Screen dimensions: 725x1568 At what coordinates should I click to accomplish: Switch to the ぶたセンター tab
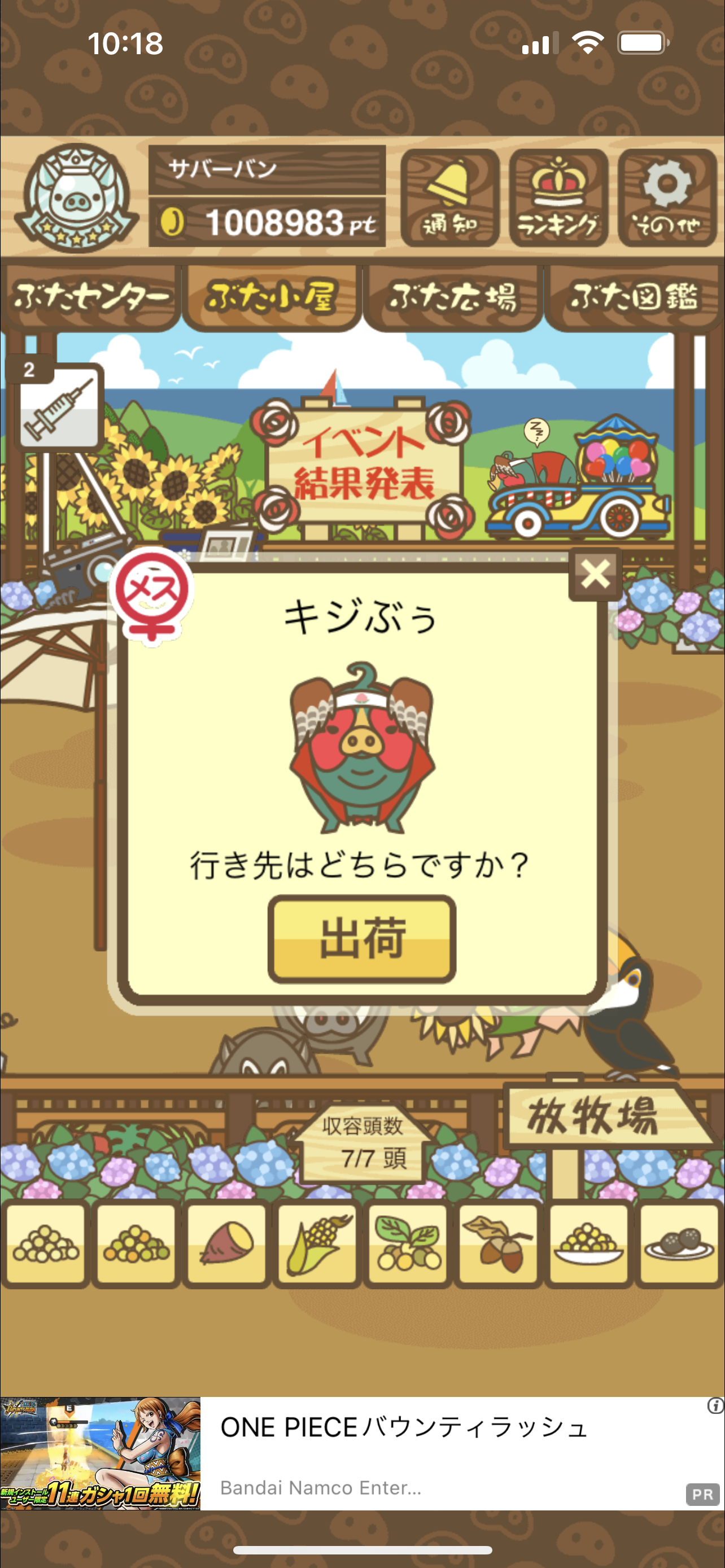tap(91, 297)
